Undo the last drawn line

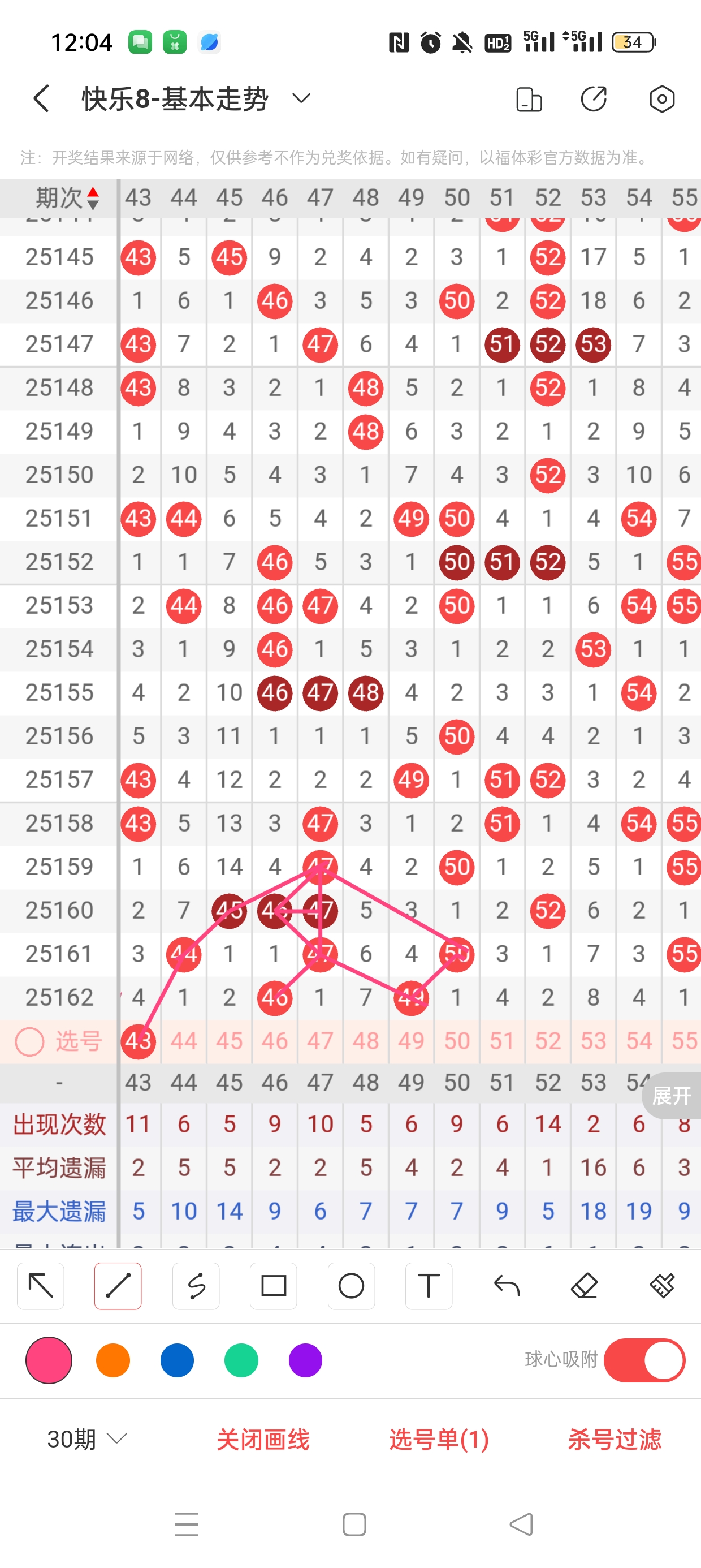click(x=507, y=1286)
